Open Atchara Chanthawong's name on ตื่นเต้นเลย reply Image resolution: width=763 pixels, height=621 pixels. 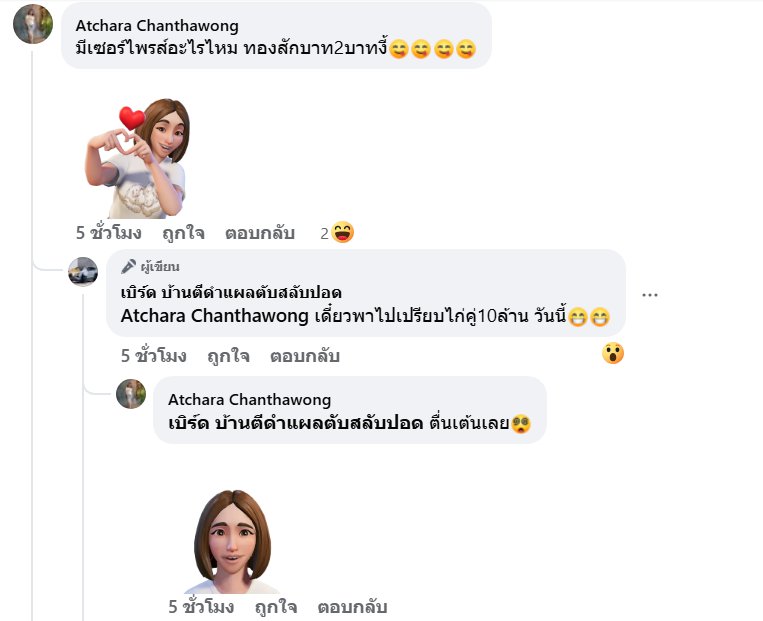(249, 399)
